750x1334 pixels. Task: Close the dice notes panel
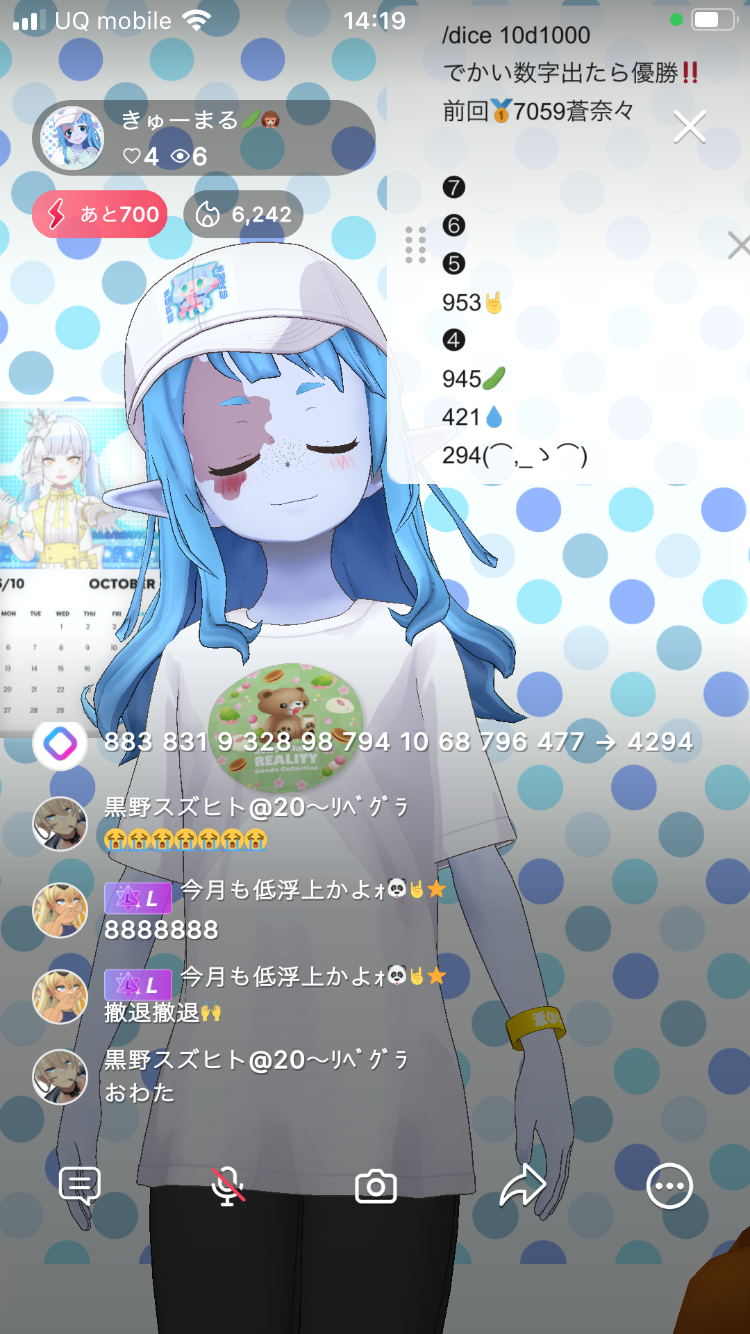point(690,127)
